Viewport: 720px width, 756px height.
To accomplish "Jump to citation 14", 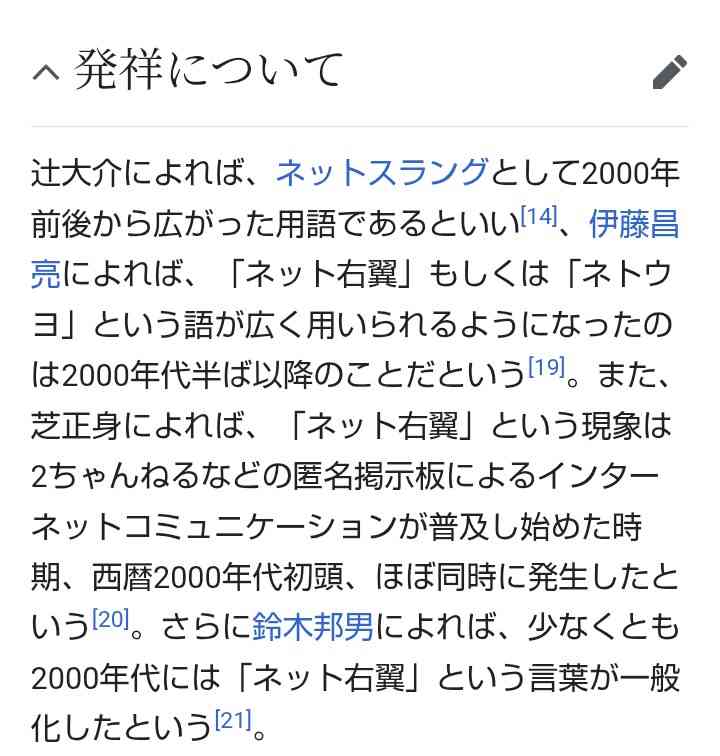I will pos(538,217).
